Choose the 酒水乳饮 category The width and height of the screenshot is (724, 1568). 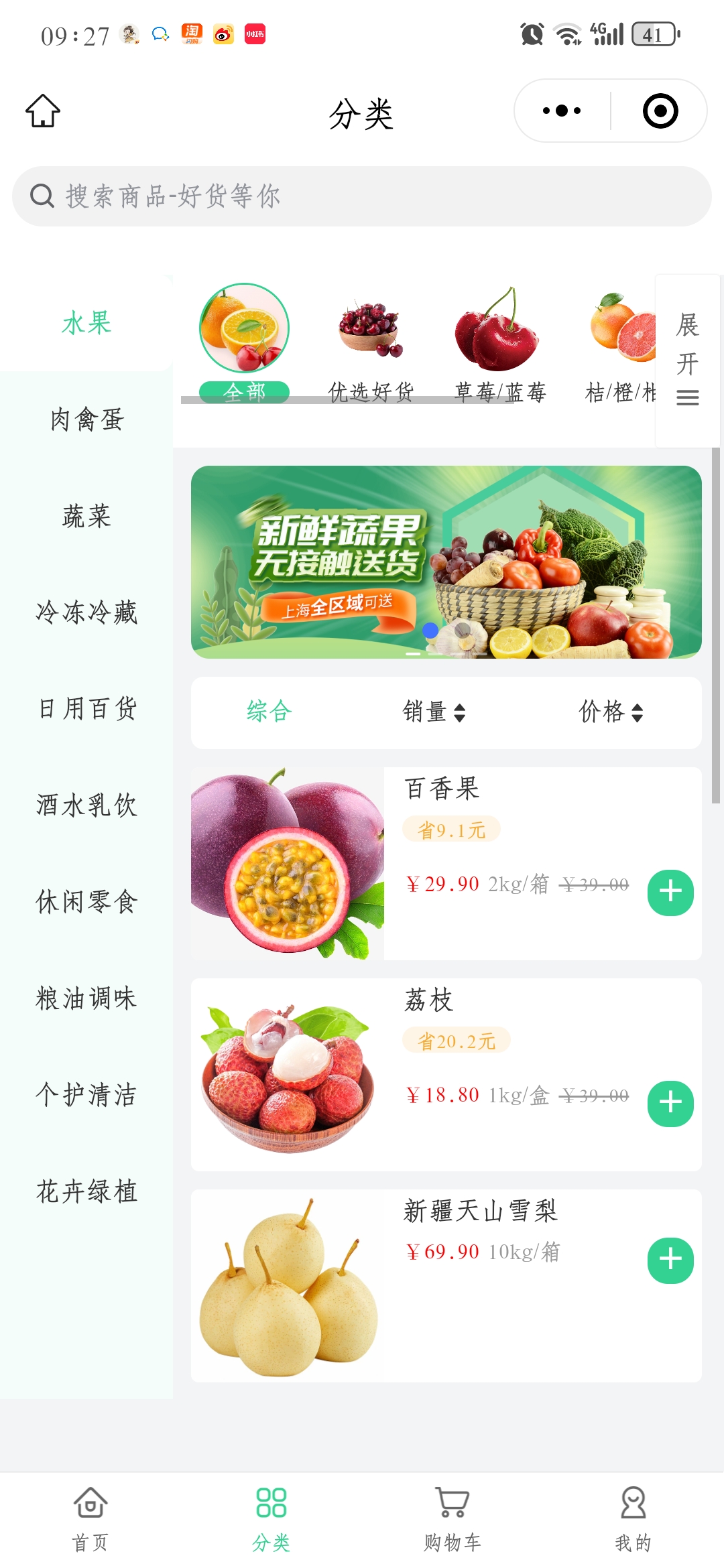click(86, 805)
